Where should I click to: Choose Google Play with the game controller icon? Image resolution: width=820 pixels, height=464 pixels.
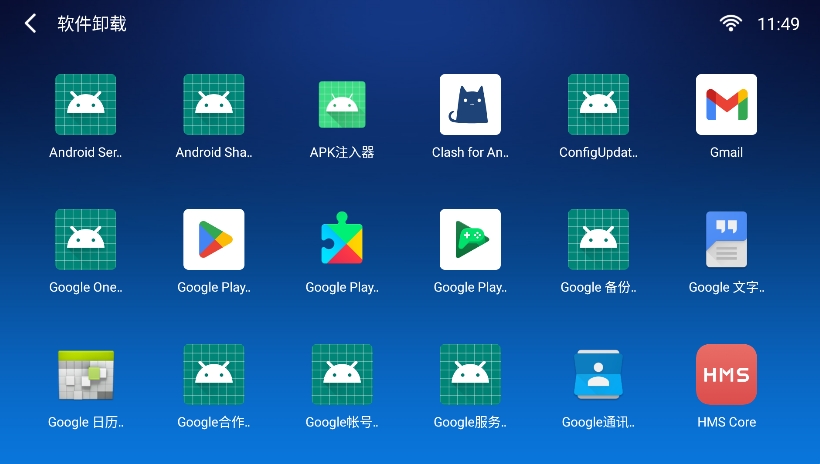click(x=470, y=240)
